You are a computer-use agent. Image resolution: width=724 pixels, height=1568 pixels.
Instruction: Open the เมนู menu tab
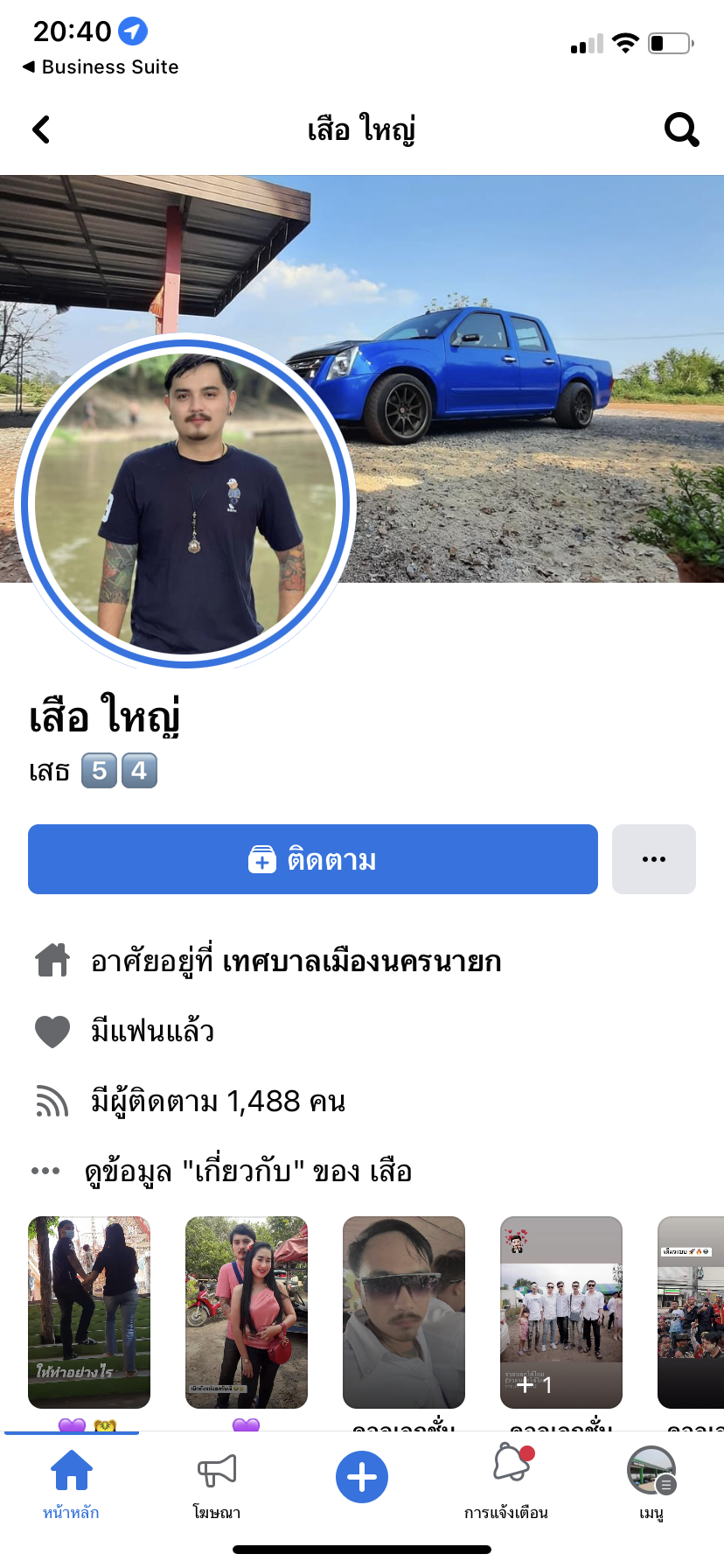point(651,1480)
